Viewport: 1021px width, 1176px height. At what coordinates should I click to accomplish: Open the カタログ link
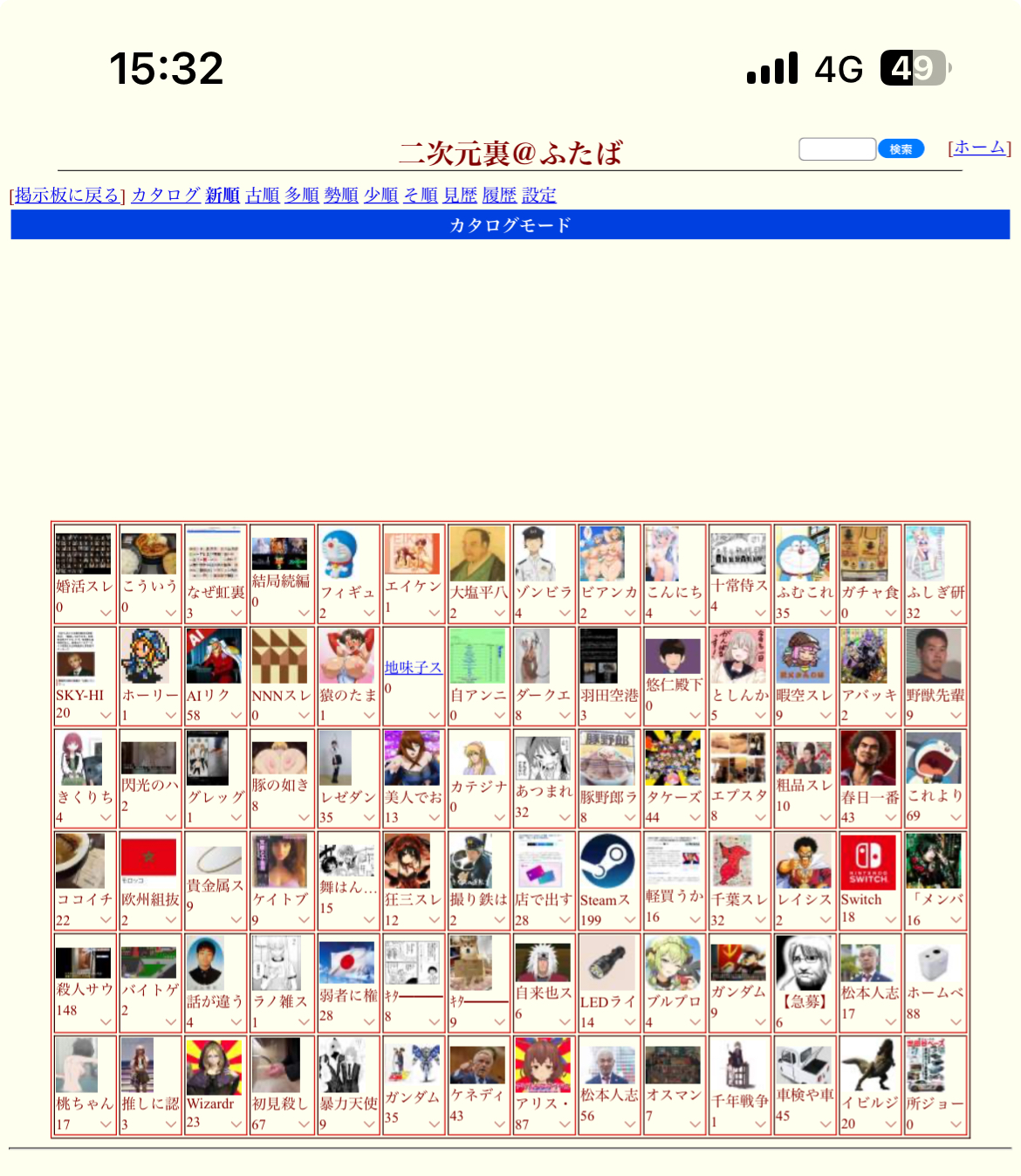[166, 195]
